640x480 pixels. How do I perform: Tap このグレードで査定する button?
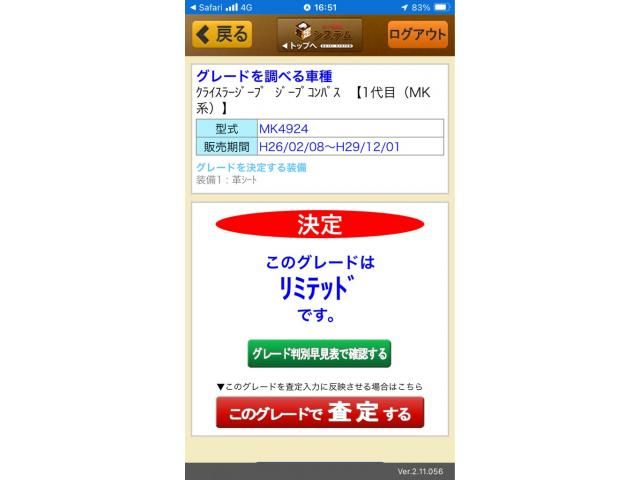point(319,412)
